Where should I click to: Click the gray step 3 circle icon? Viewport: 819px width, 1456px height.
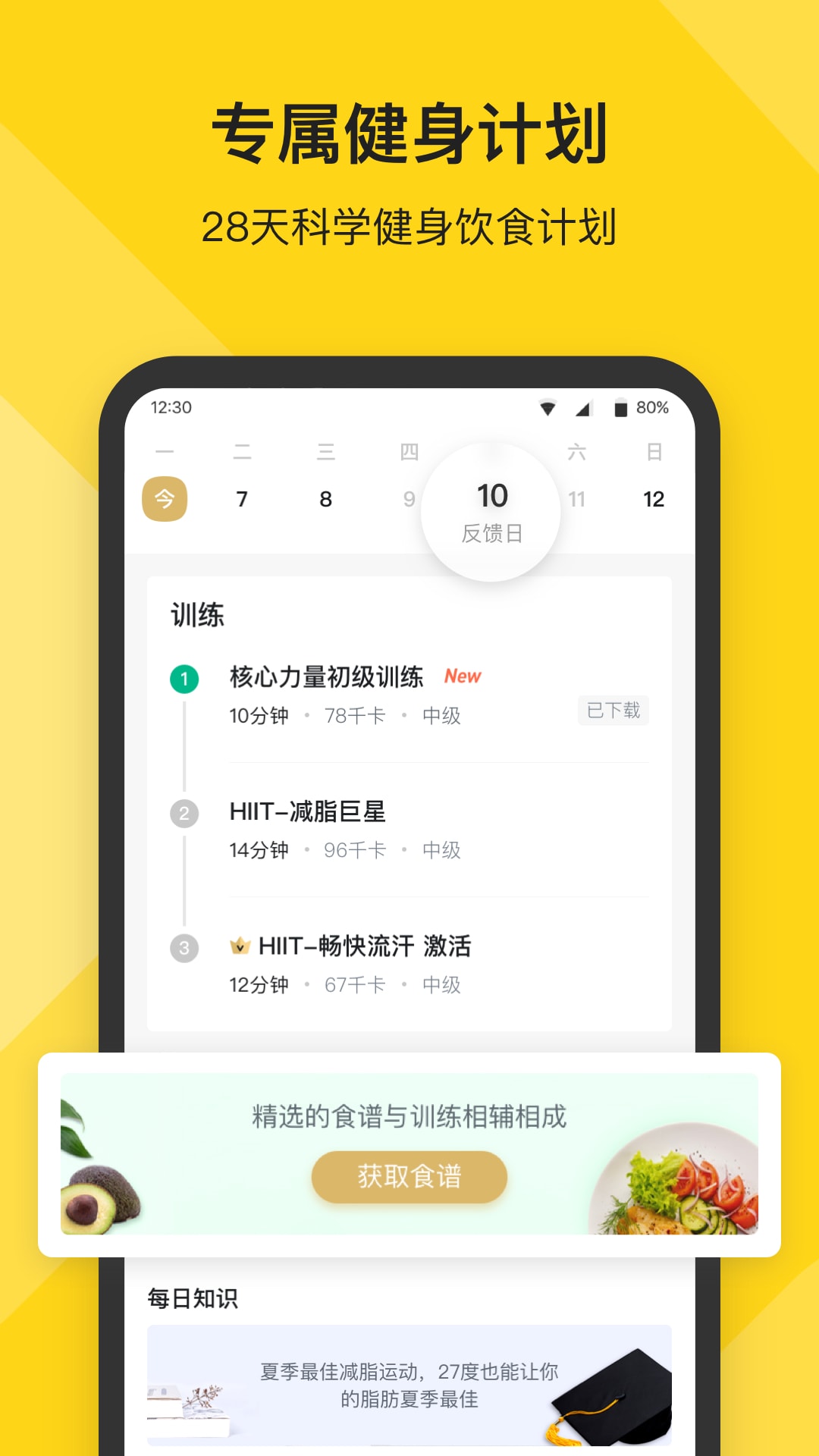click(x=184, y=948)
